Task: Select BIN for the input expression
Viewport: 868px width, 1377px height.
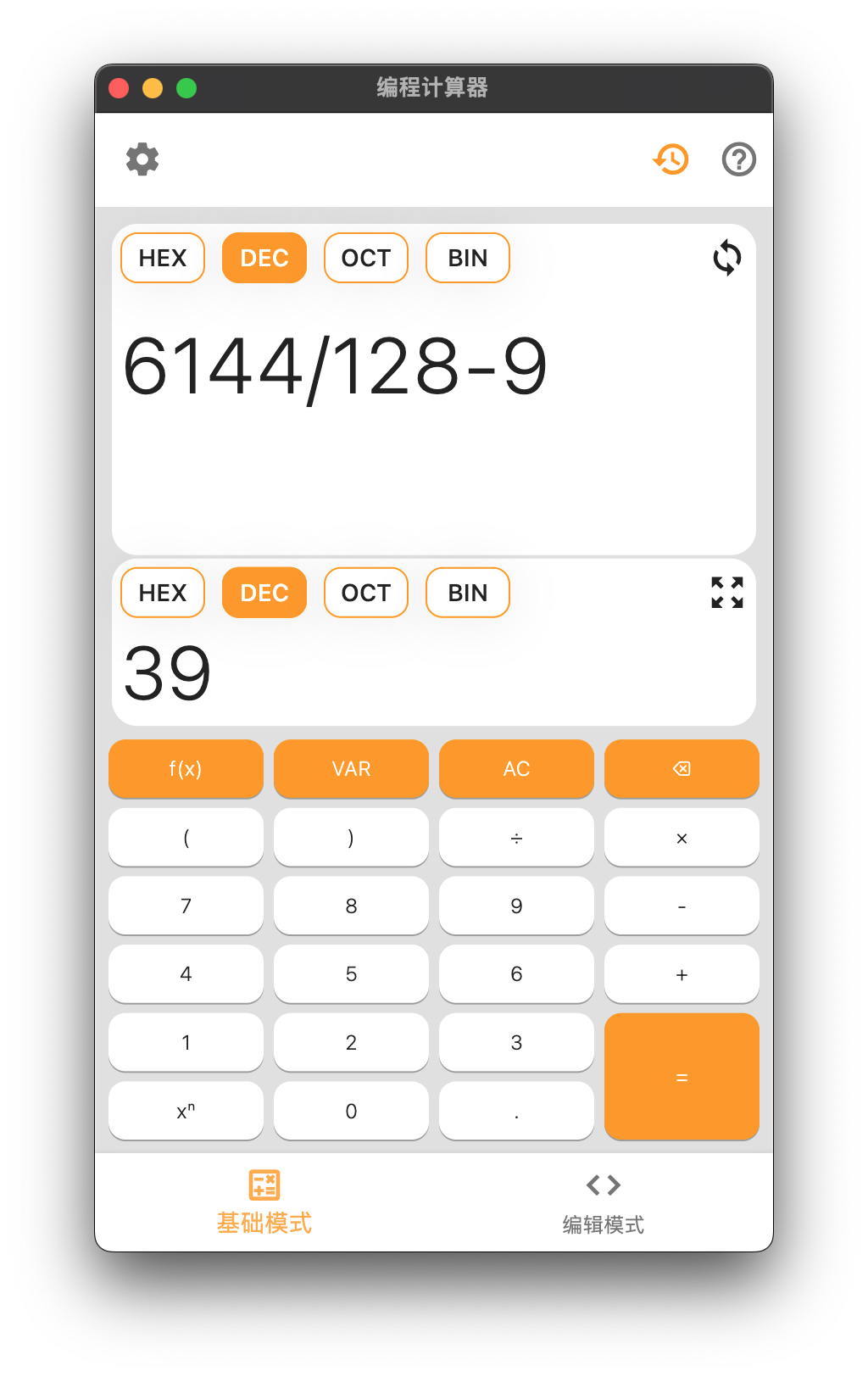Action: (x=467, y=258)
